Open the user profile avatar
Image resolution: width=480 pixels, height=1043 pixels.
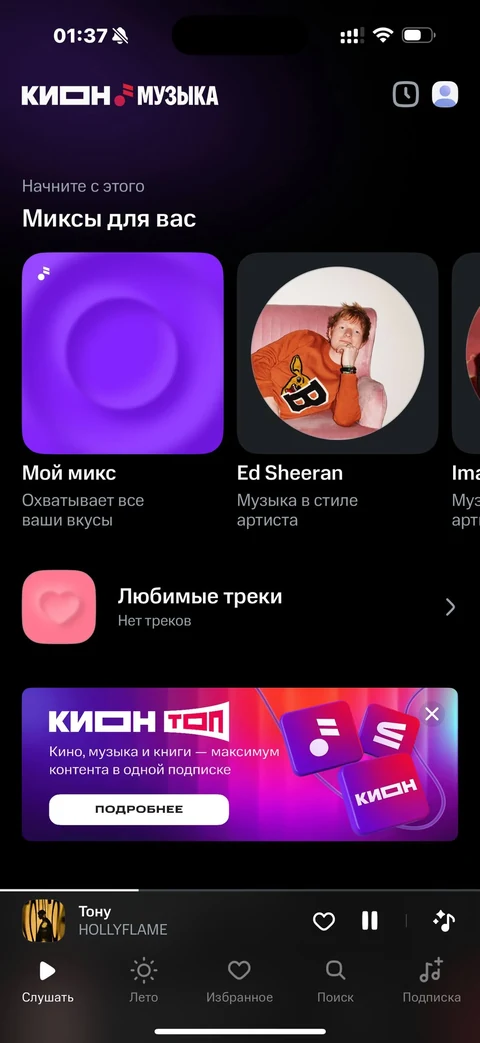coord(445,94)
